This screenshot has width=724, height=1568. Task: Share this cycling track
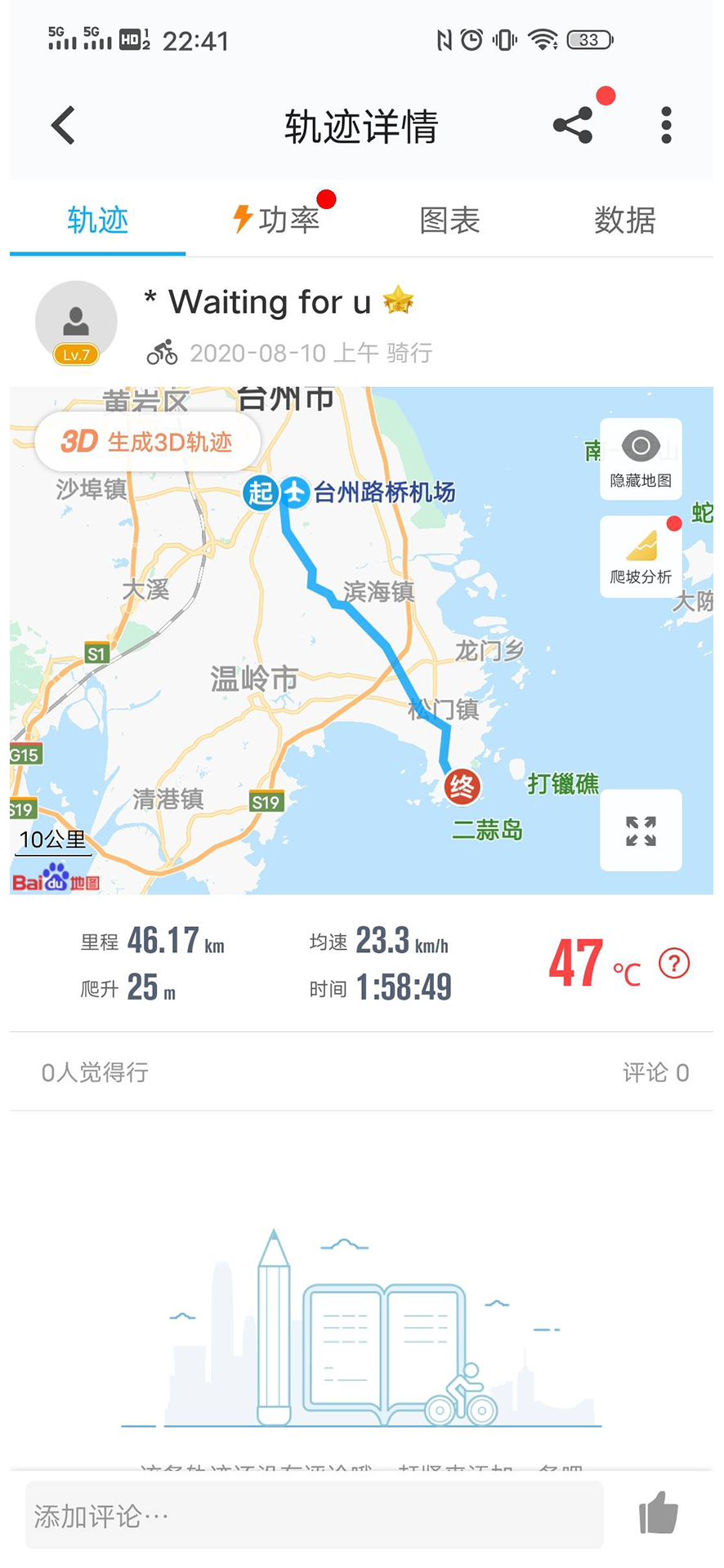point(574,126)
